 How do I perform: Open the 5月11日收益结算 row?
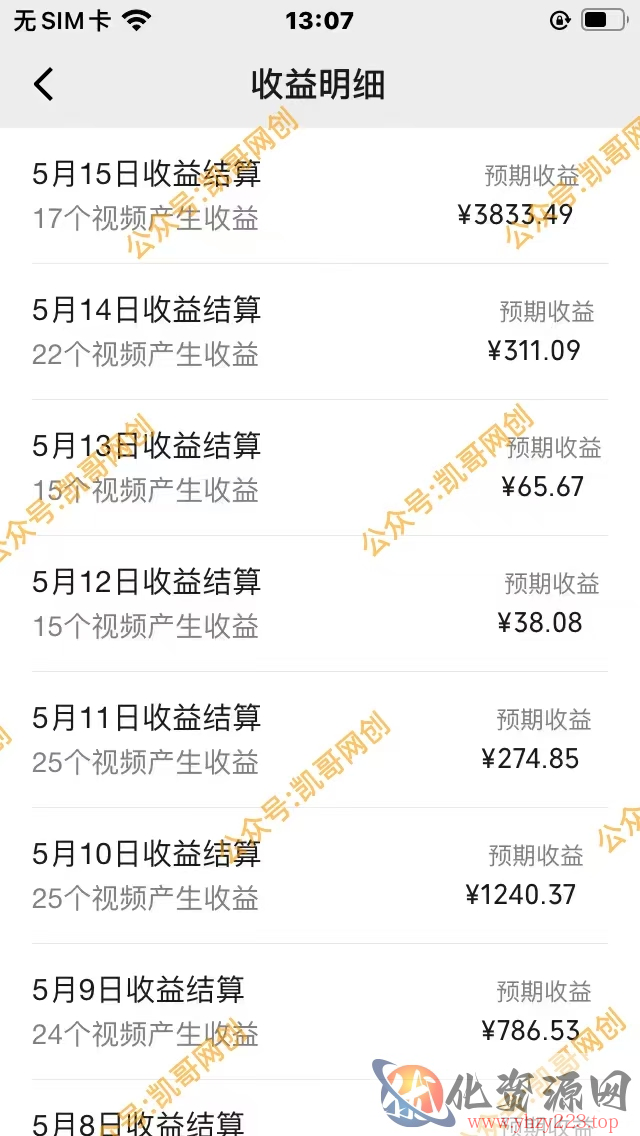click(320, 740)
